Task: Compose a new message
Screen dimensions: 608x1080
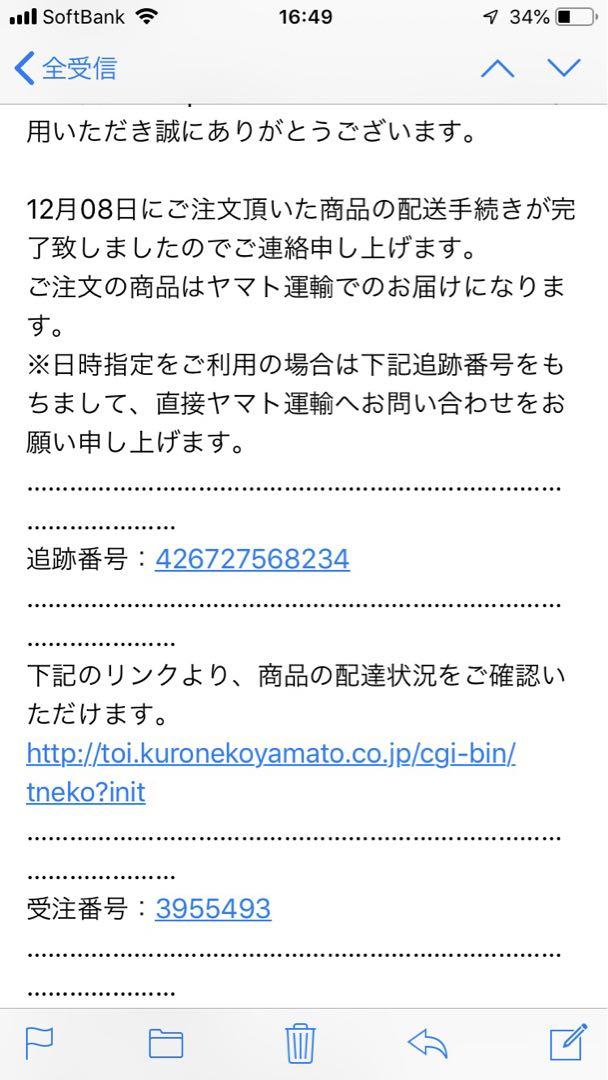Action: [568, 1041]
